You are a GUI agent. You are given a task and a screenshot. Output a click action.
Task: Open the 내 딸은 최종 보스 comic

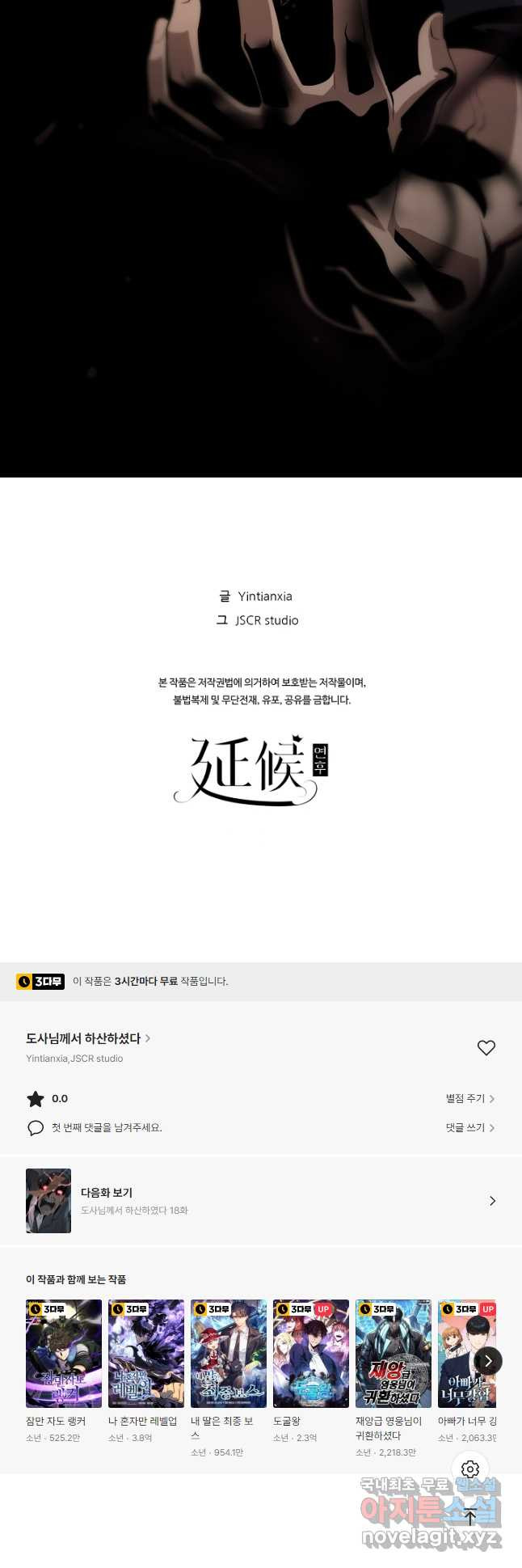tap(229, 1354)
